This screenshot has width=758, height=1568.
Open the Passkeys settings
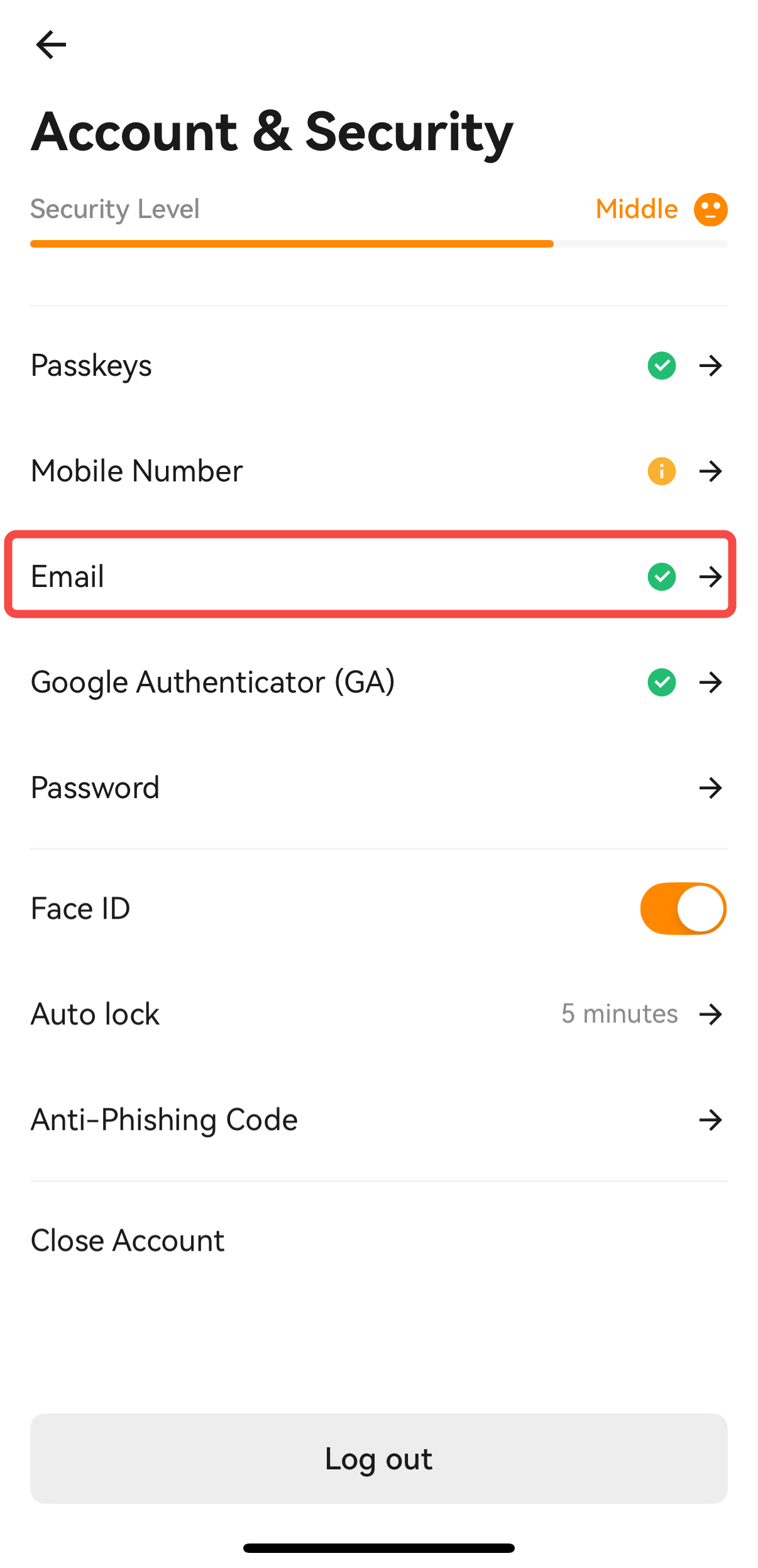pos(379,366)
